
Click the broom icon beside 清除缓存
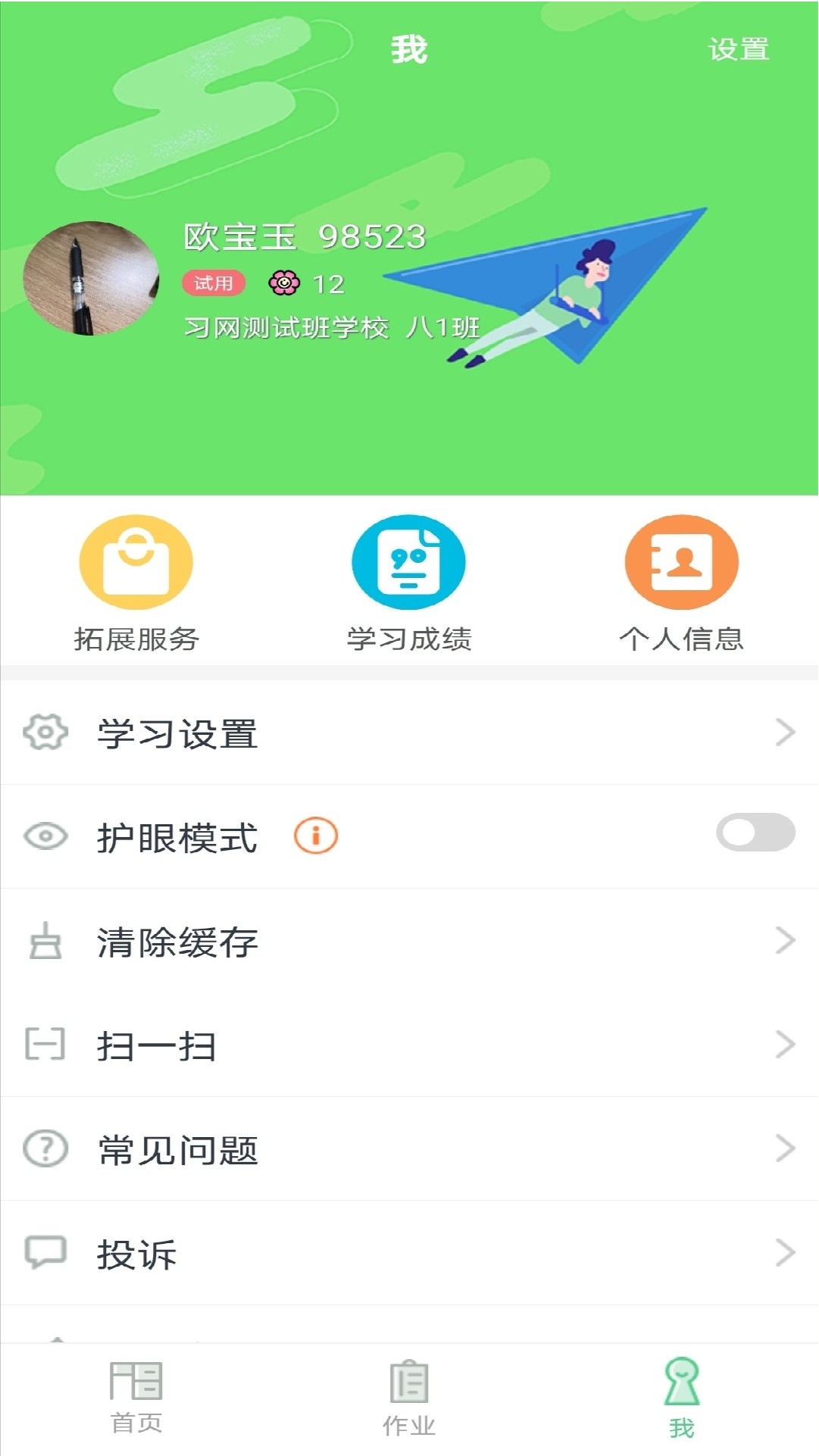point(47,943)
